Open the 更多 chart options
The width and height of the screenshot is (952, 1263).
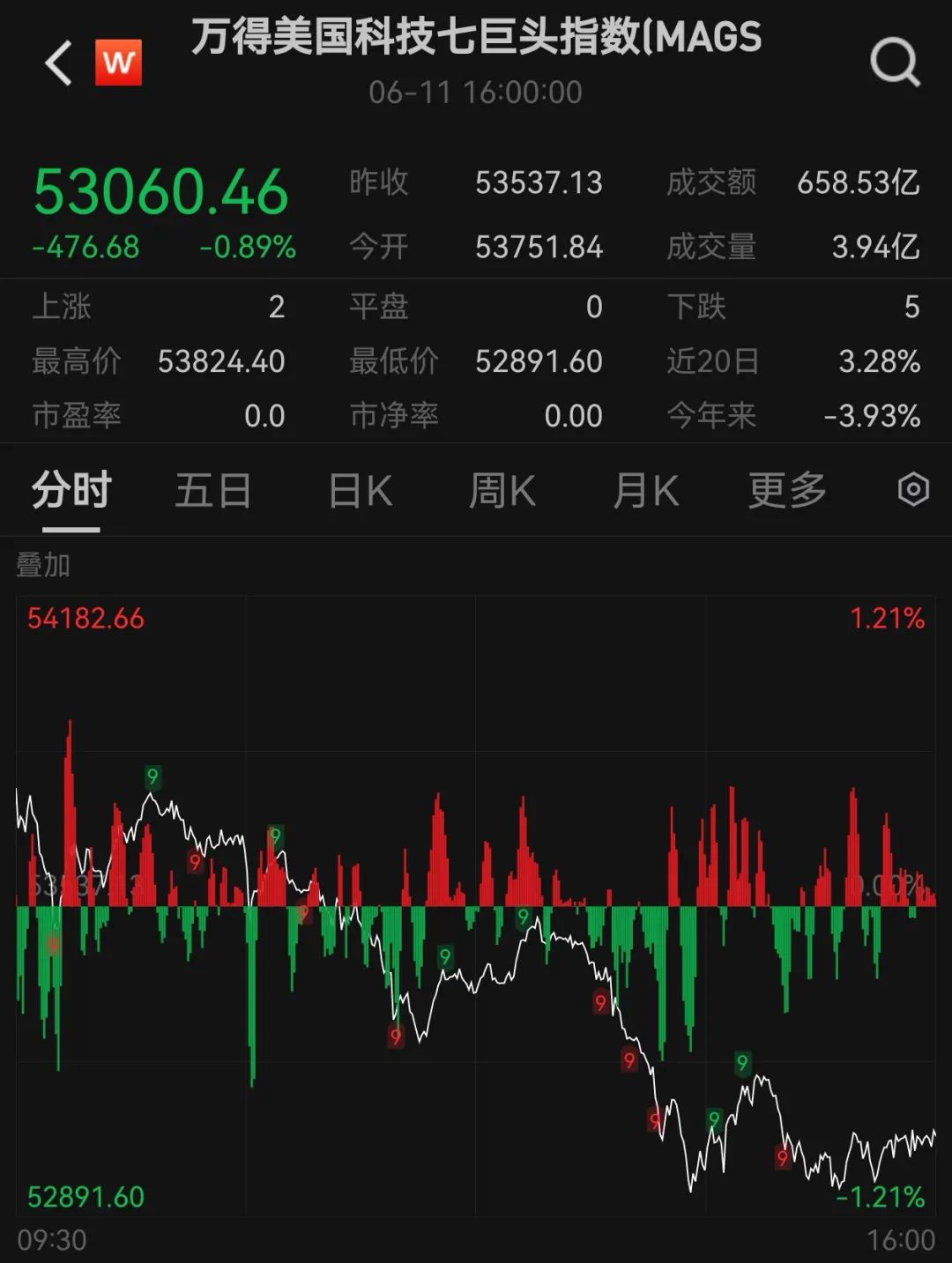tap(787, 491)
